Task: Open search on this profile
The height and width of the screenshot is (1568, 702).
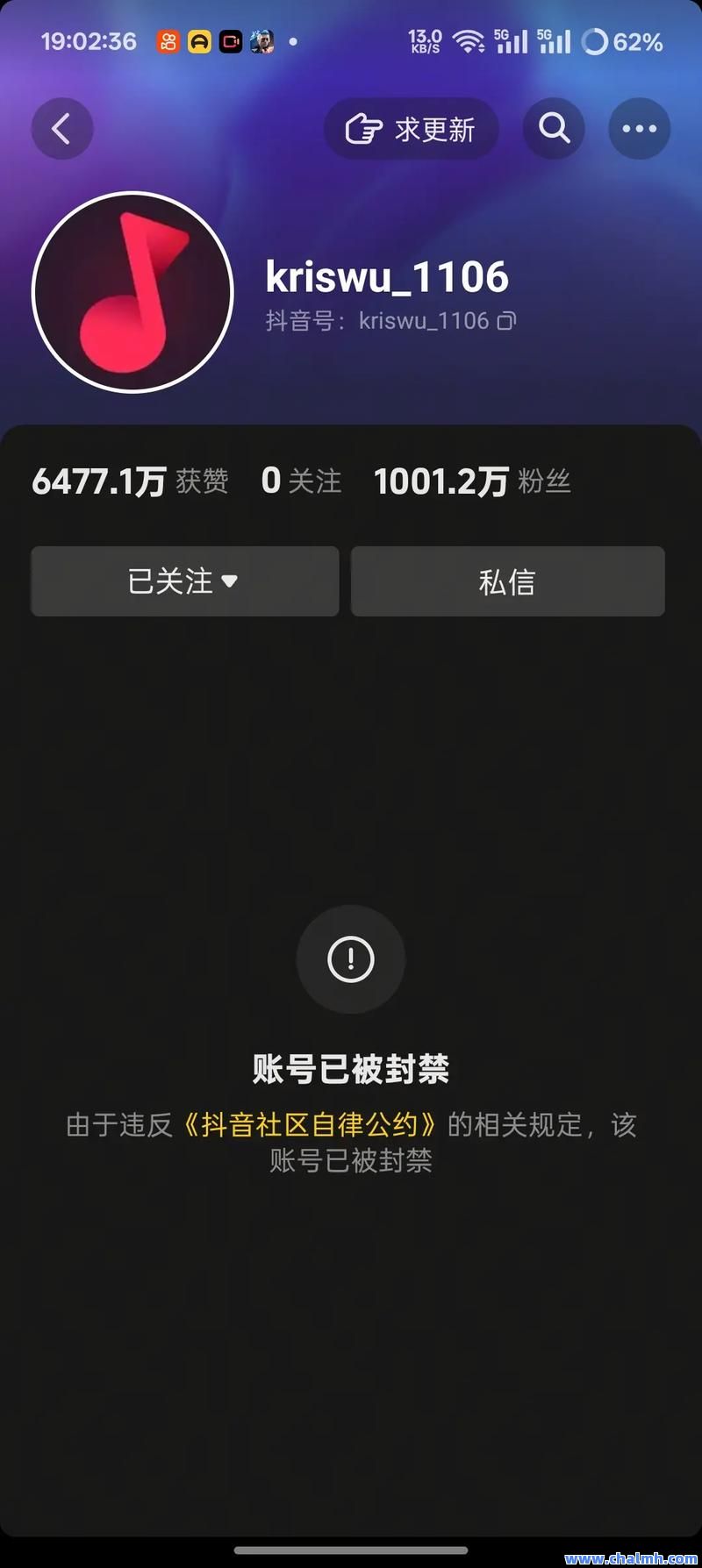Action: (x=554, y=129)
